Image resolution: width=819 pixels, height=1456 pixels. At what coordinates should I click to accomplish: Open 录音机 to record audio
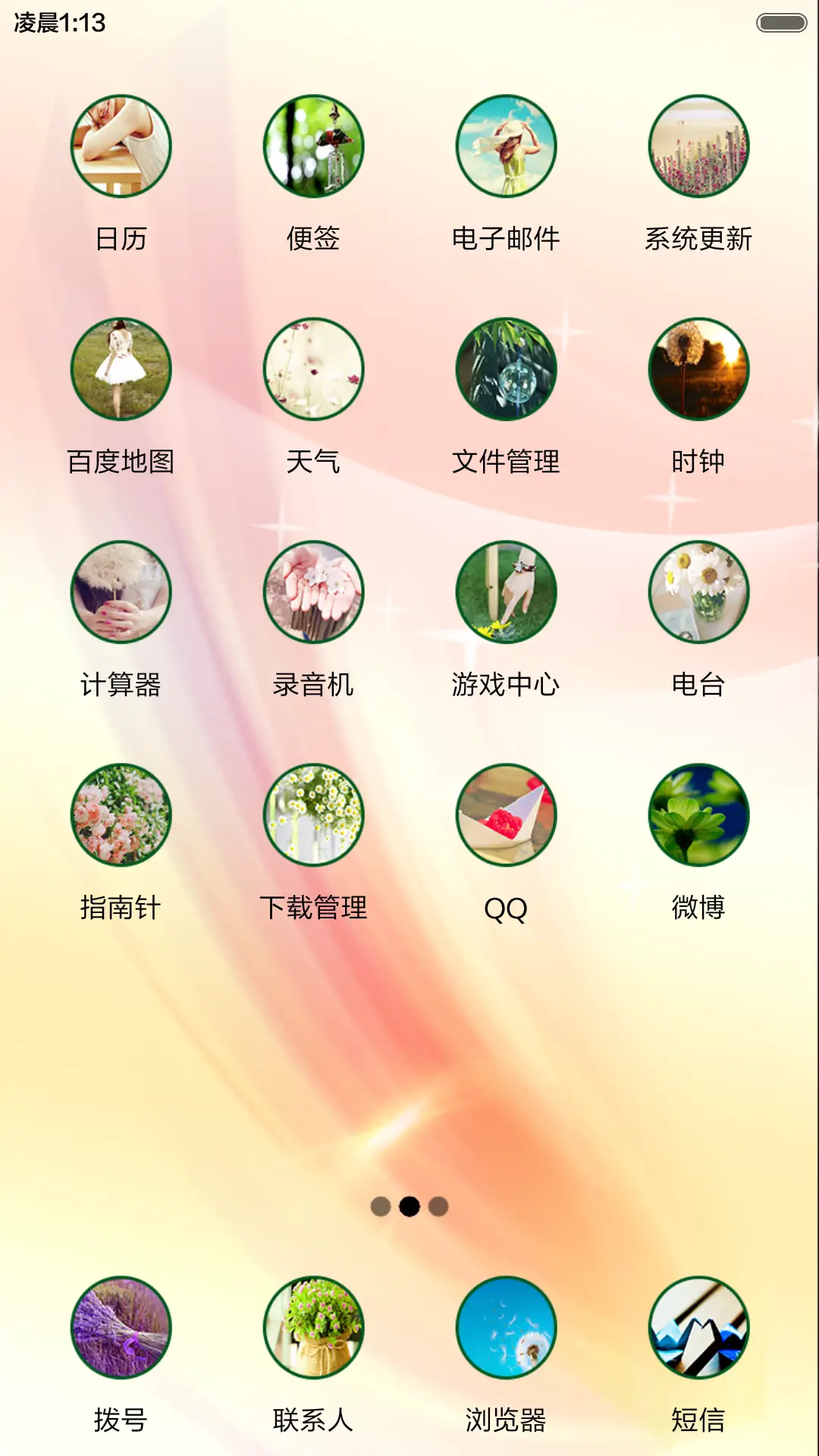point(314,592)
